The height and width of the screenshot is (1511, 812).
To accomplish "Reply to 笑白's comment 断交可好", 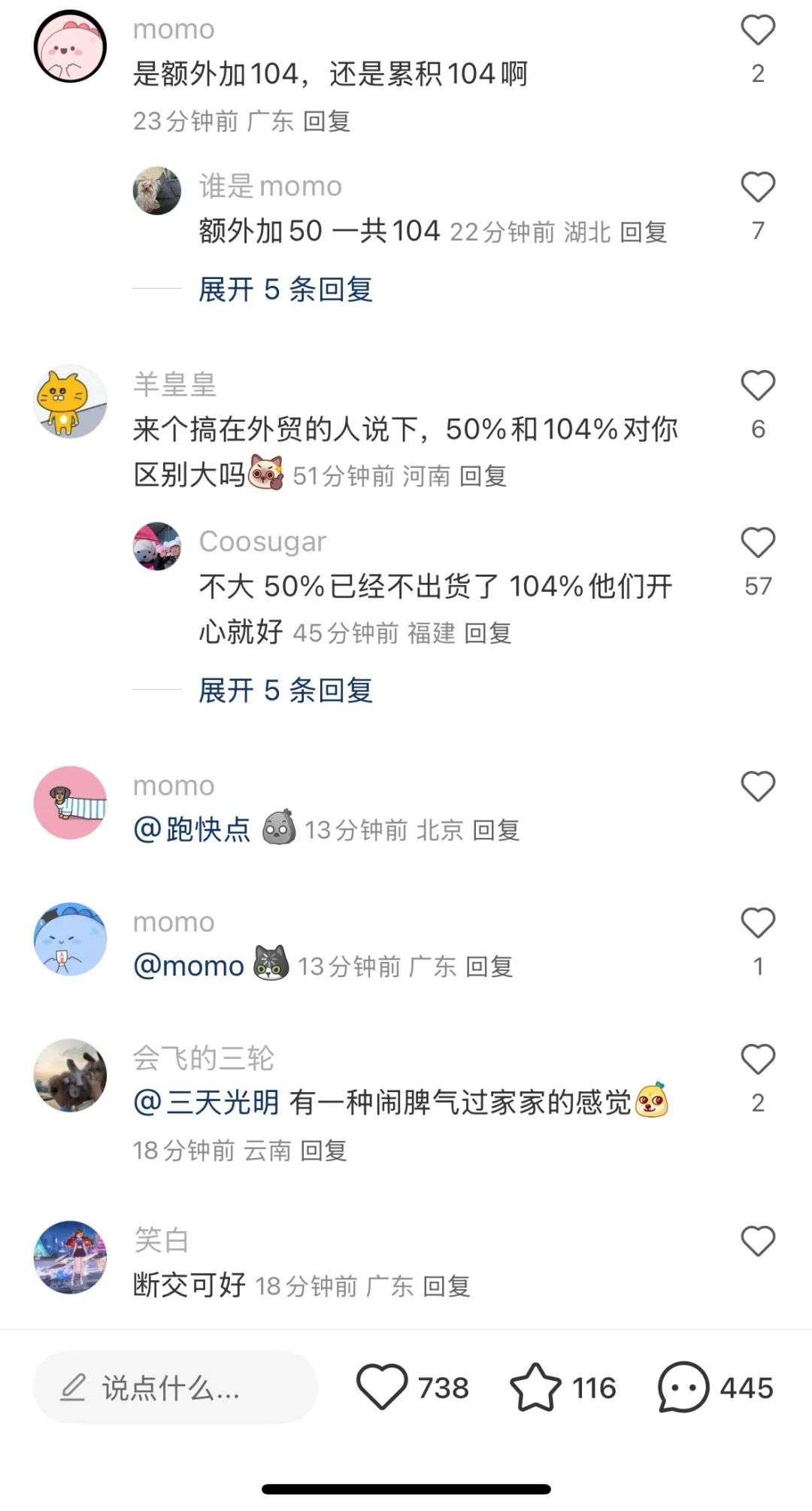I will coord(447,1287).
